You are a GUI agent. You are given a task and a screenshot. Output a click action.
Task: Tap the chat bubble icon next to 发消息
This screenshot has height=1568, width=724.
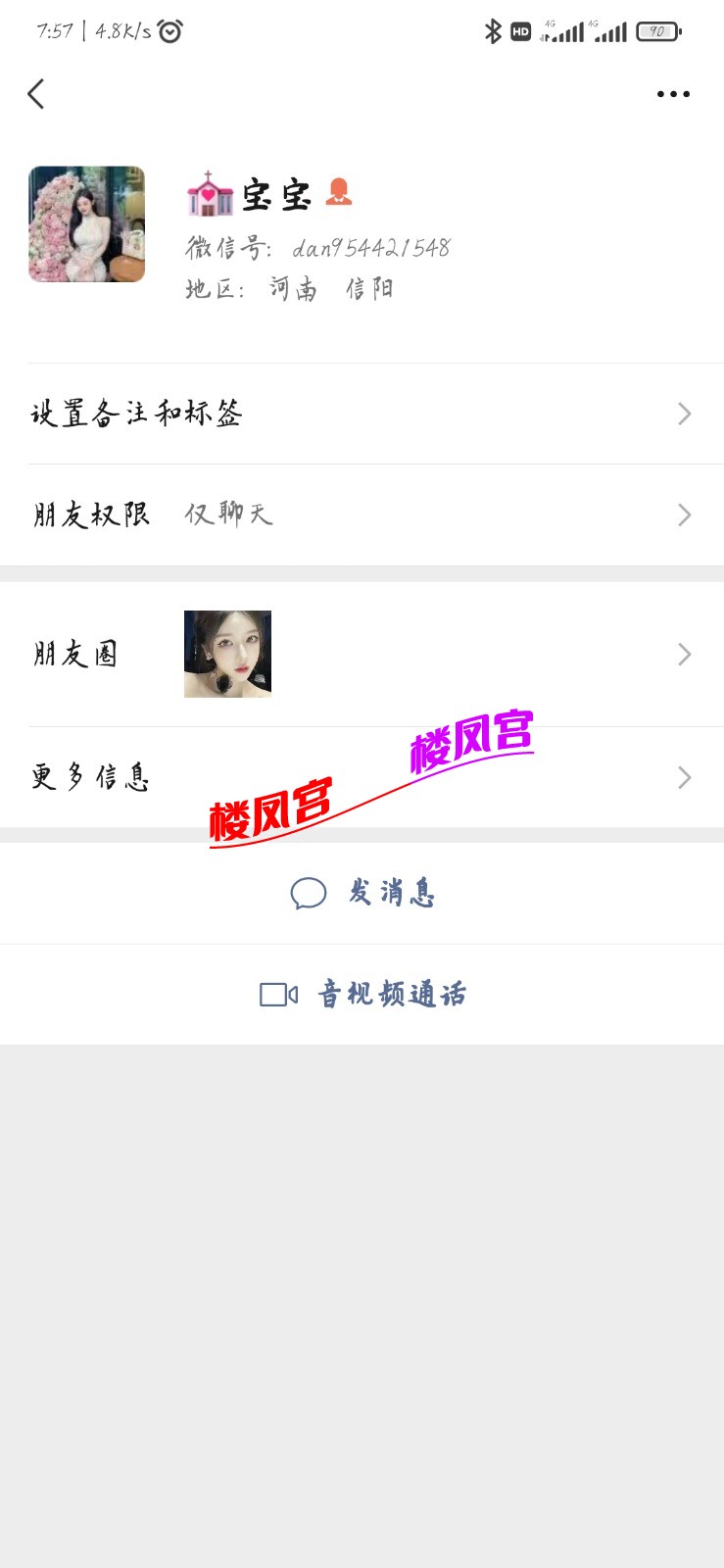point(308,893)
